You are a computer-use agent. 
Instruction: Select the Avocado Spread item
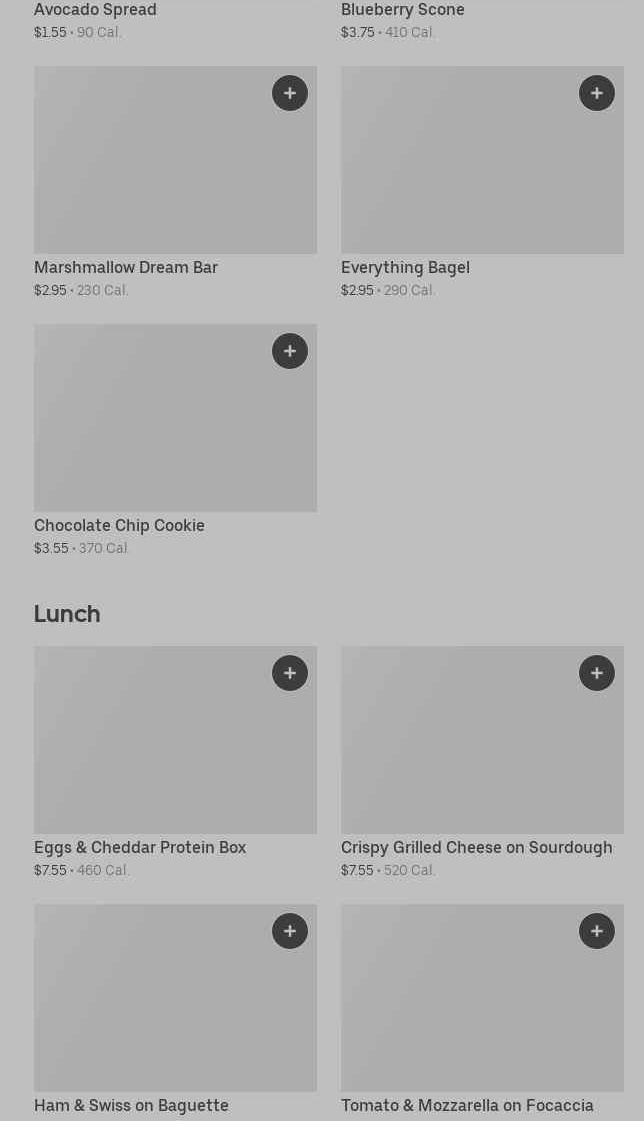[x=95, y=10]
